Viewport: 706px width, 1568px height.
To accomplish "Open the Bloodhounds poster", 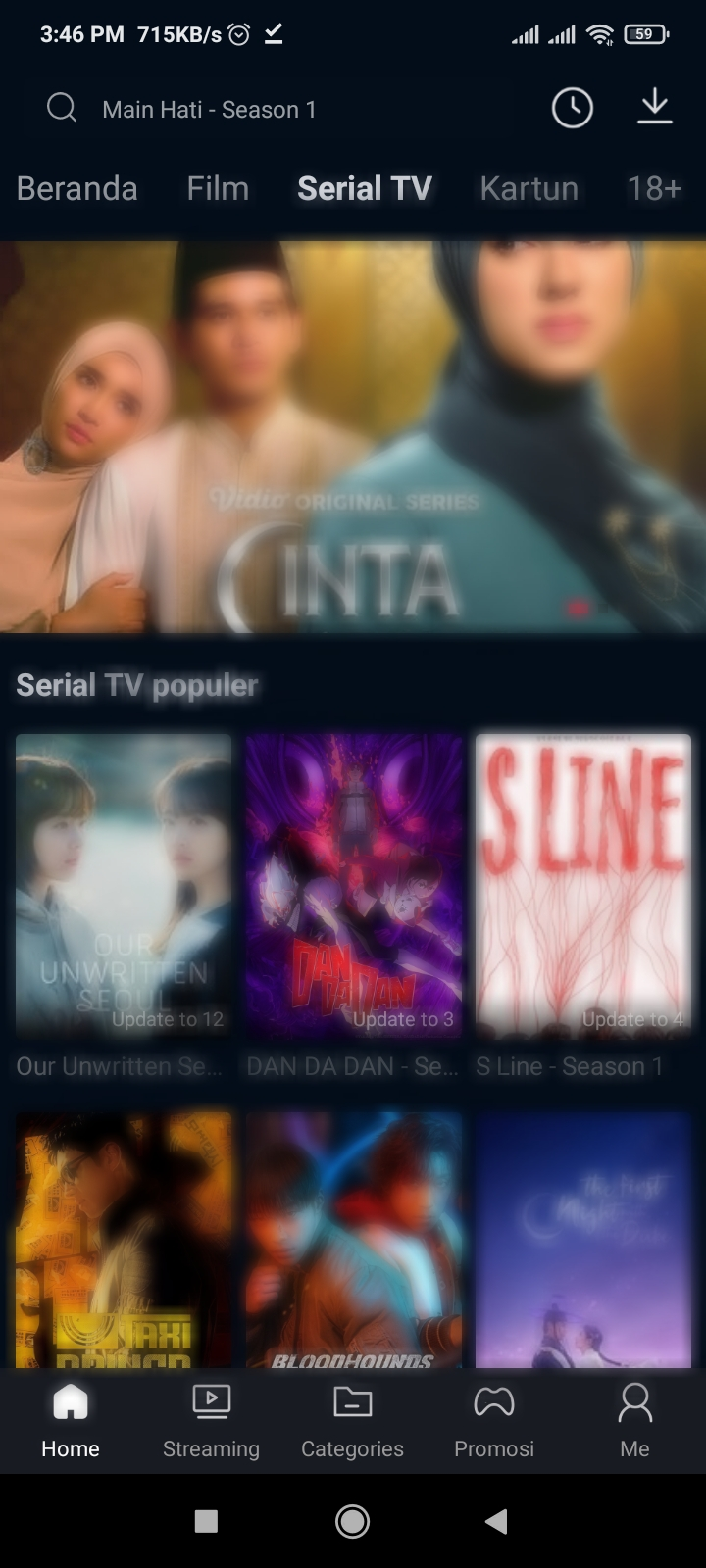I will pyautogui.click(x=353, y=1240).
